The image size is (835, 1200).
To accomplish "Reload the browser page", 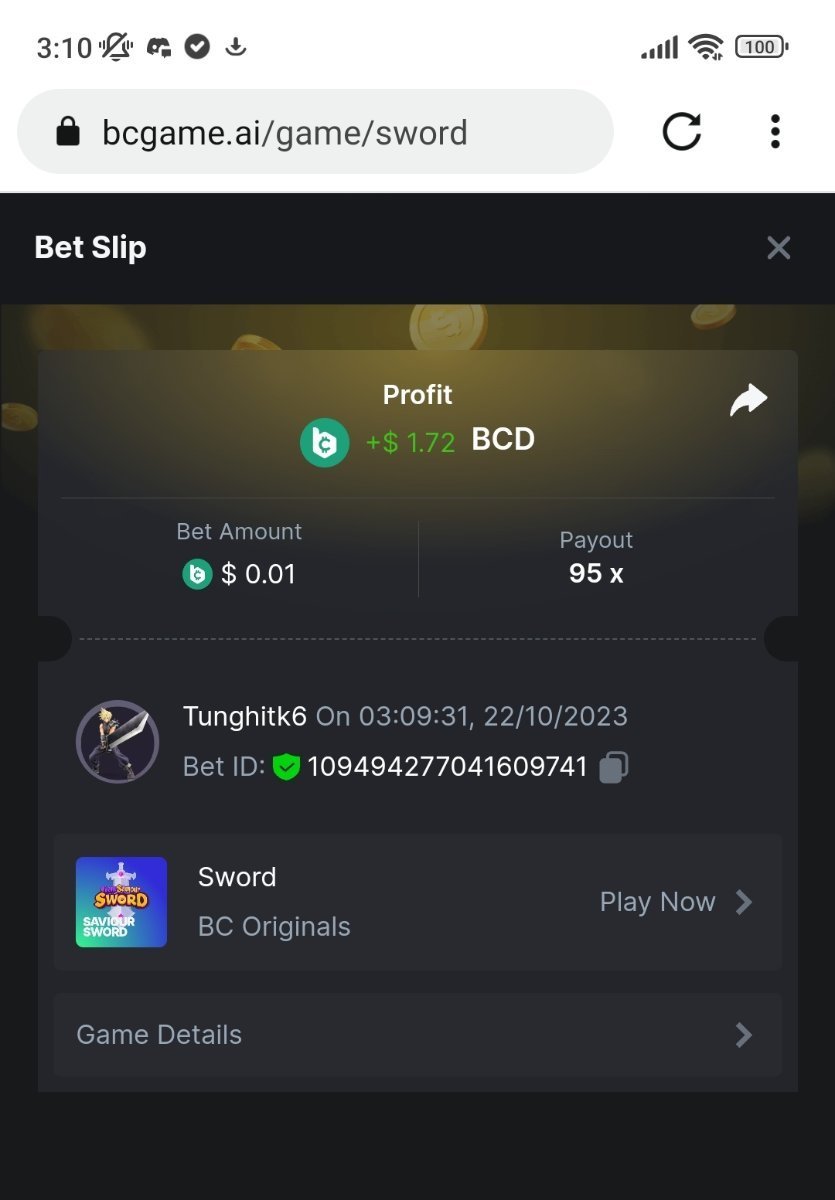I will tap(682, 132).
